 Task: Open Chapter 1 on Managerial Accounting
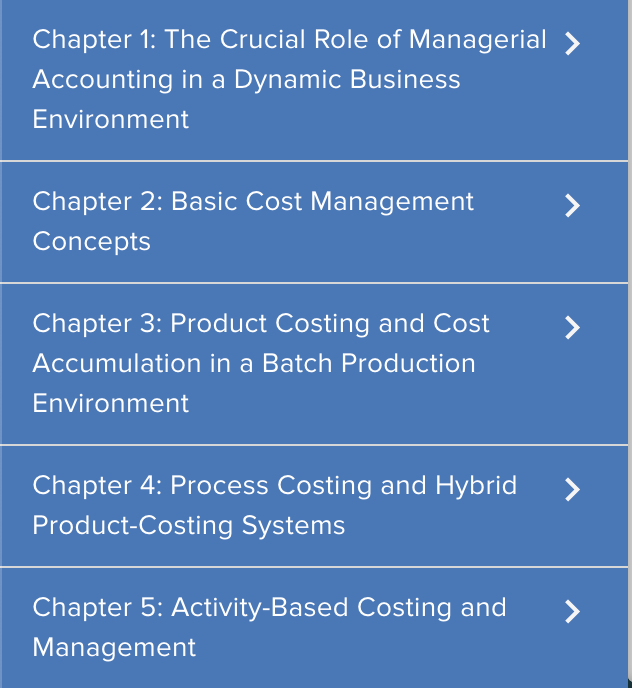(314, 79)
